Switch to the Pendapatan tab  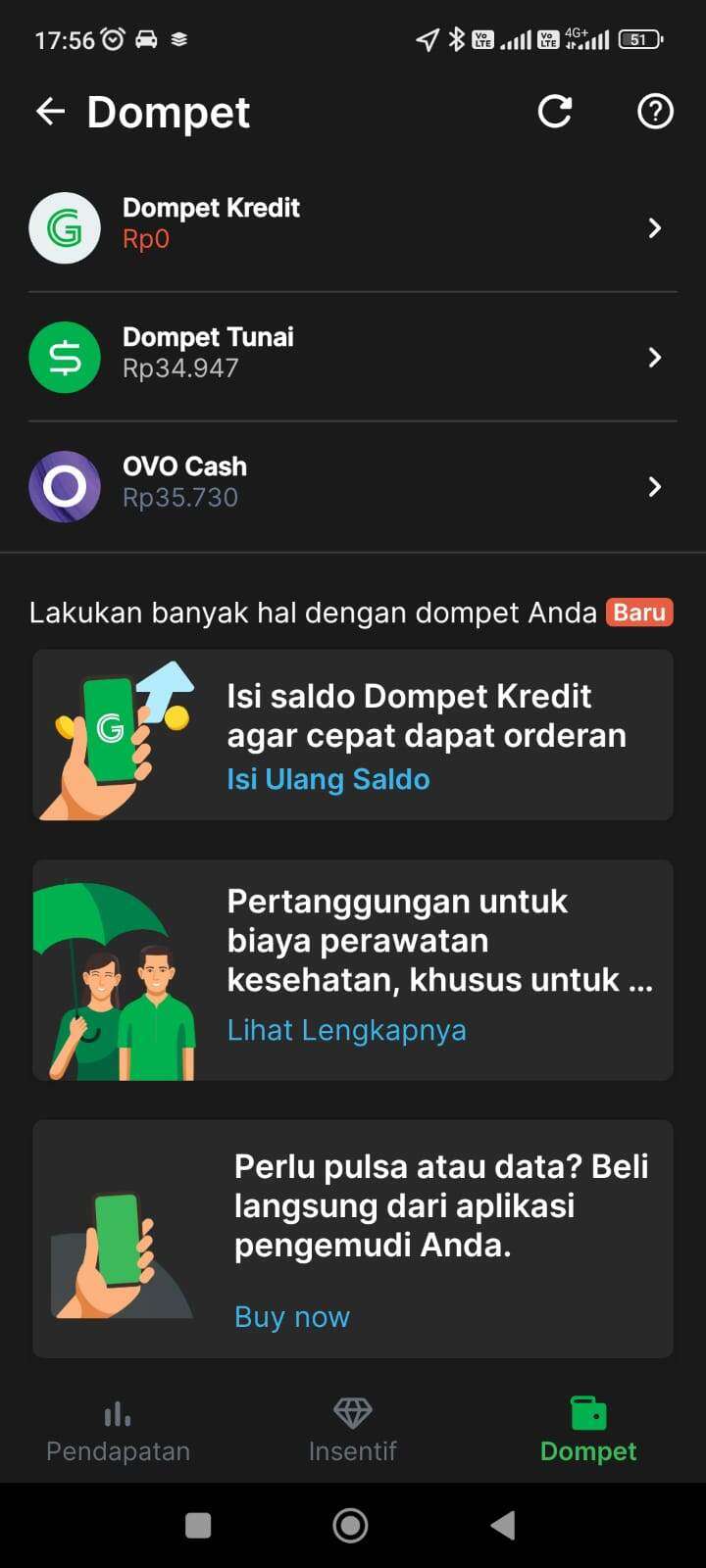point(118,1431)
